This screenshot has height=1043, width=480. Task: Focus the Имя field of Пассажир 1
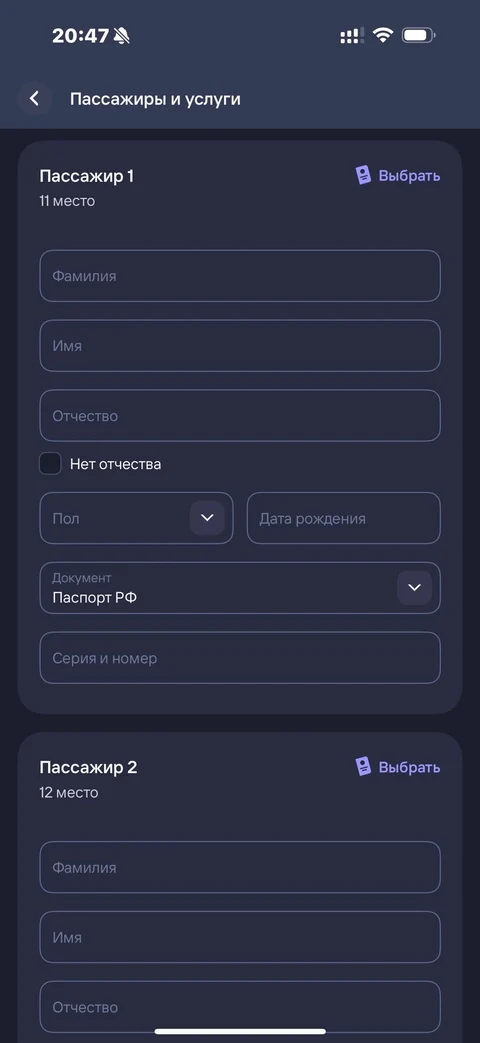[240, 346]
